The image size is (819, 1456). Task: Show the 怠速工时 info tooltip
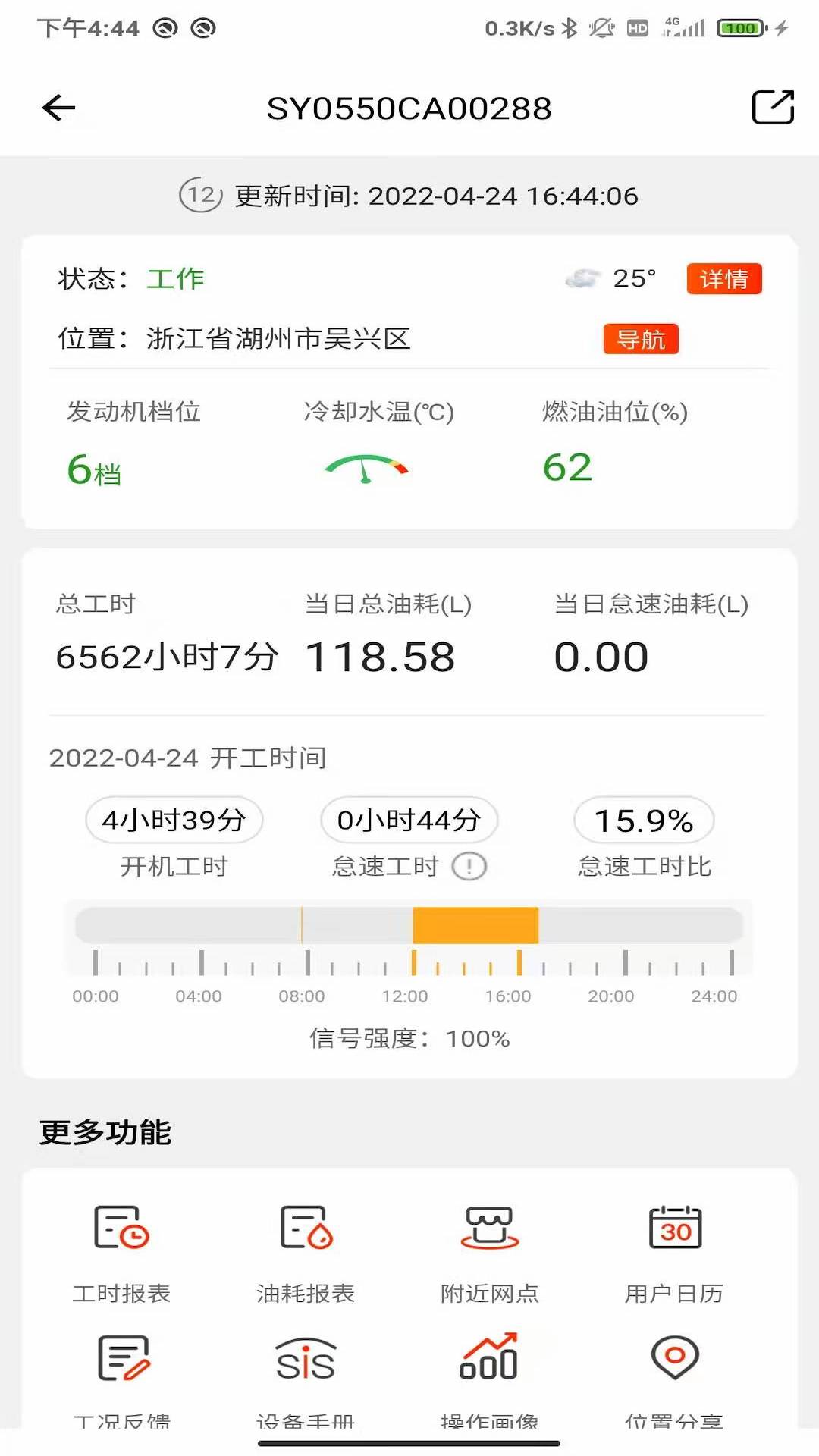point(469,866)
